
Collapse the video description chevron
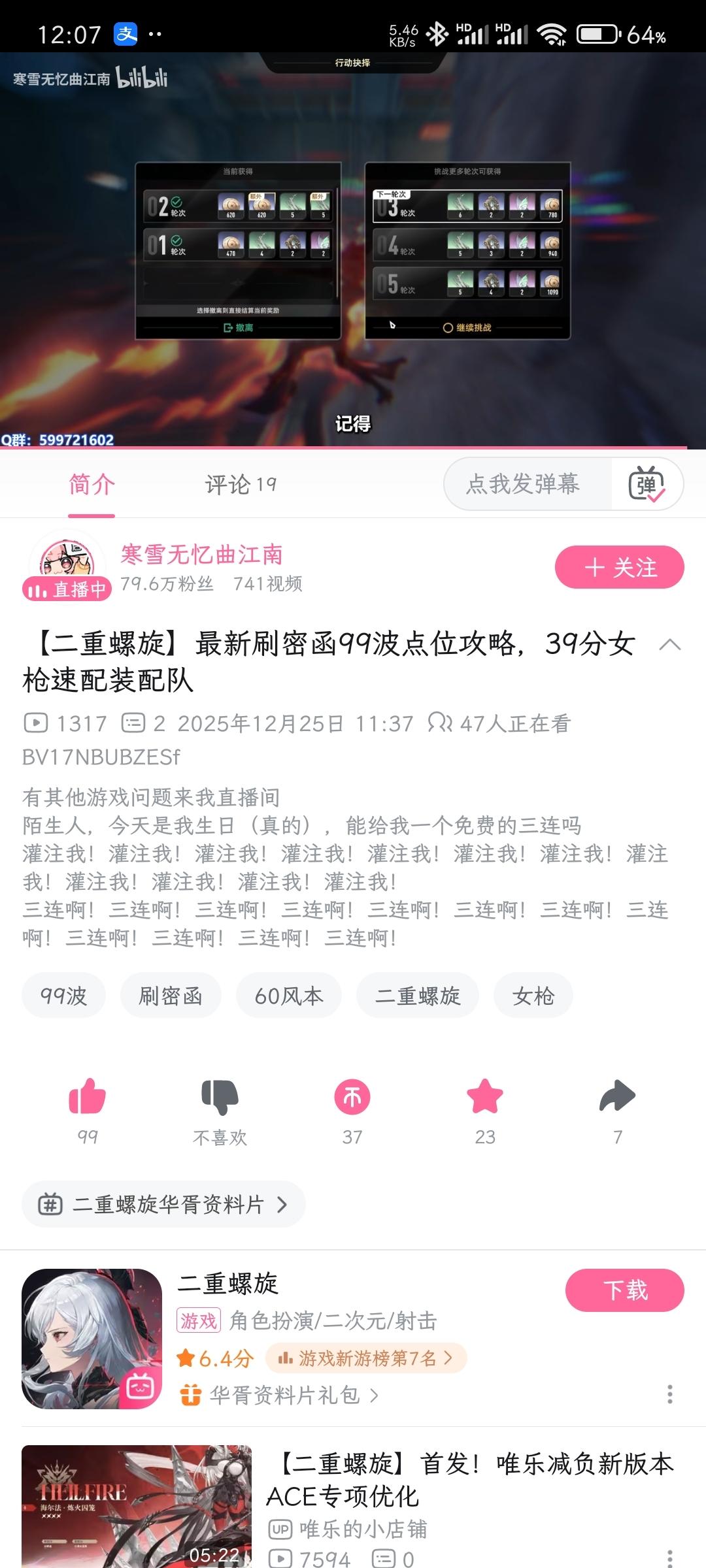coord(670,645)
